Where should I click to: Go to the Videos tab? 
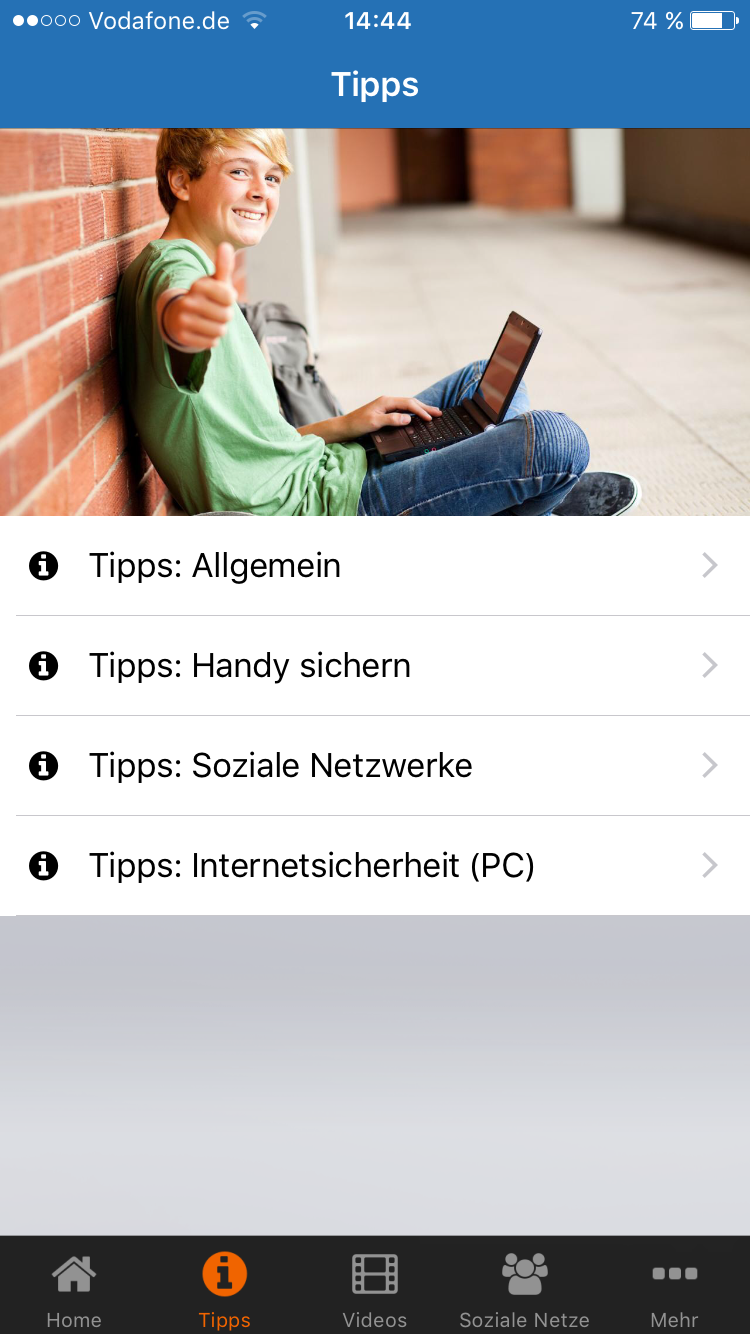[x=375, y=1288]
